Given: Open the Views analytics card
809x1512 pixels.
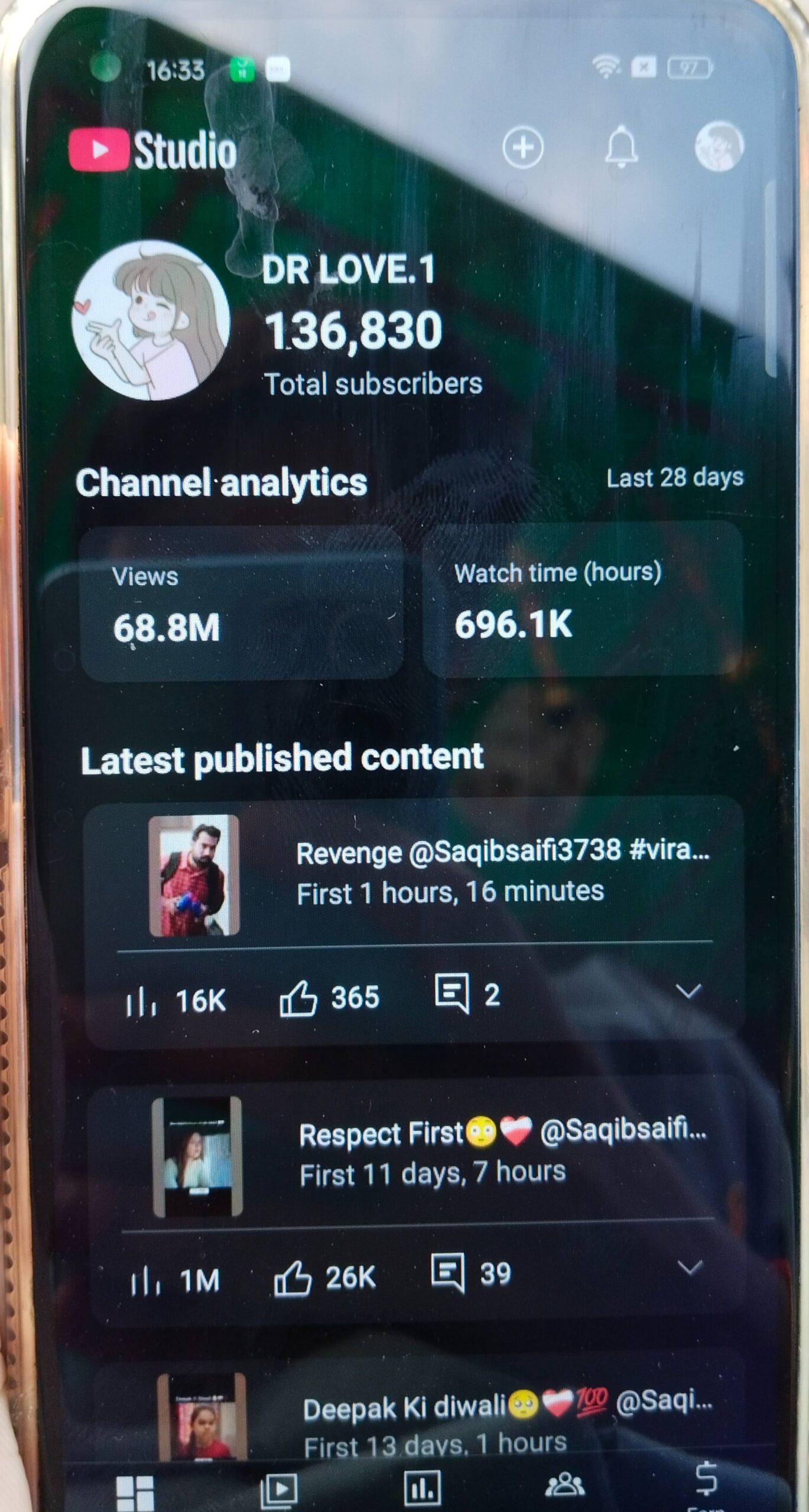Looking at the screenshot, I should [x=242, y=604].
